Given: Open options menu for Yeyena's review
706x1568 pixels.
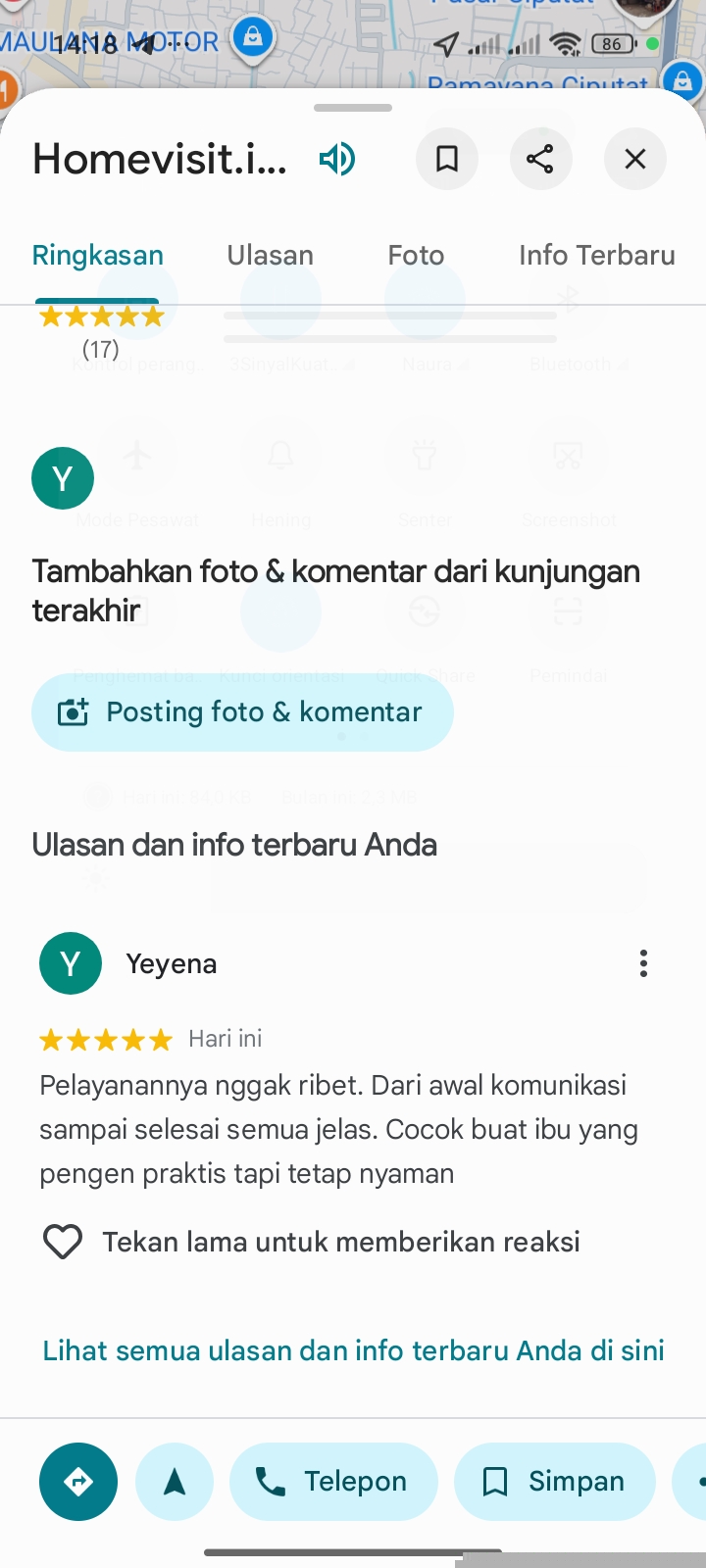Looking at the screenshot, I should (x=643, y=963).
